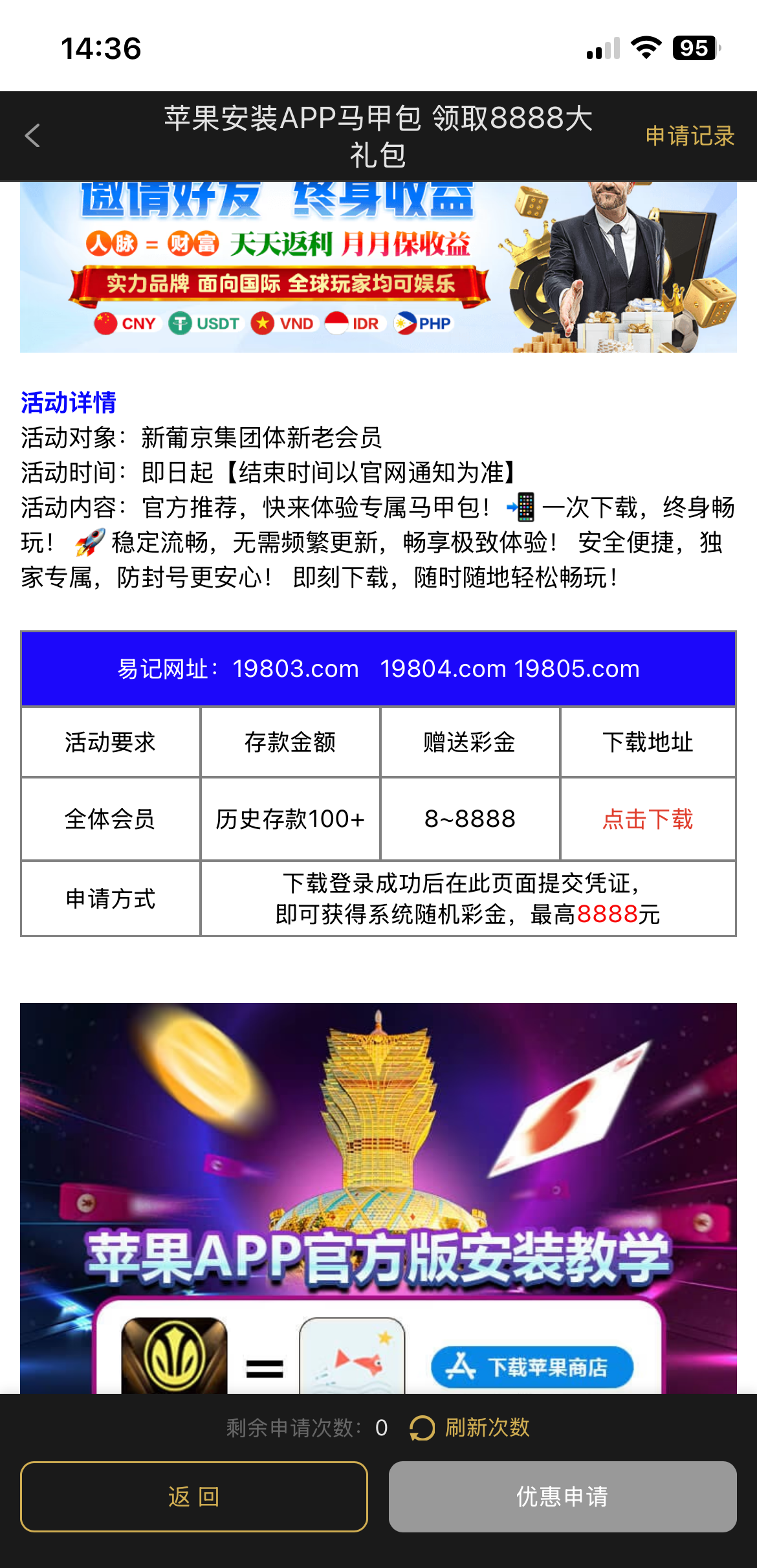Open 申请记录 application records
This screenshot has height=1568, width=757.
(x=690, y=136)
